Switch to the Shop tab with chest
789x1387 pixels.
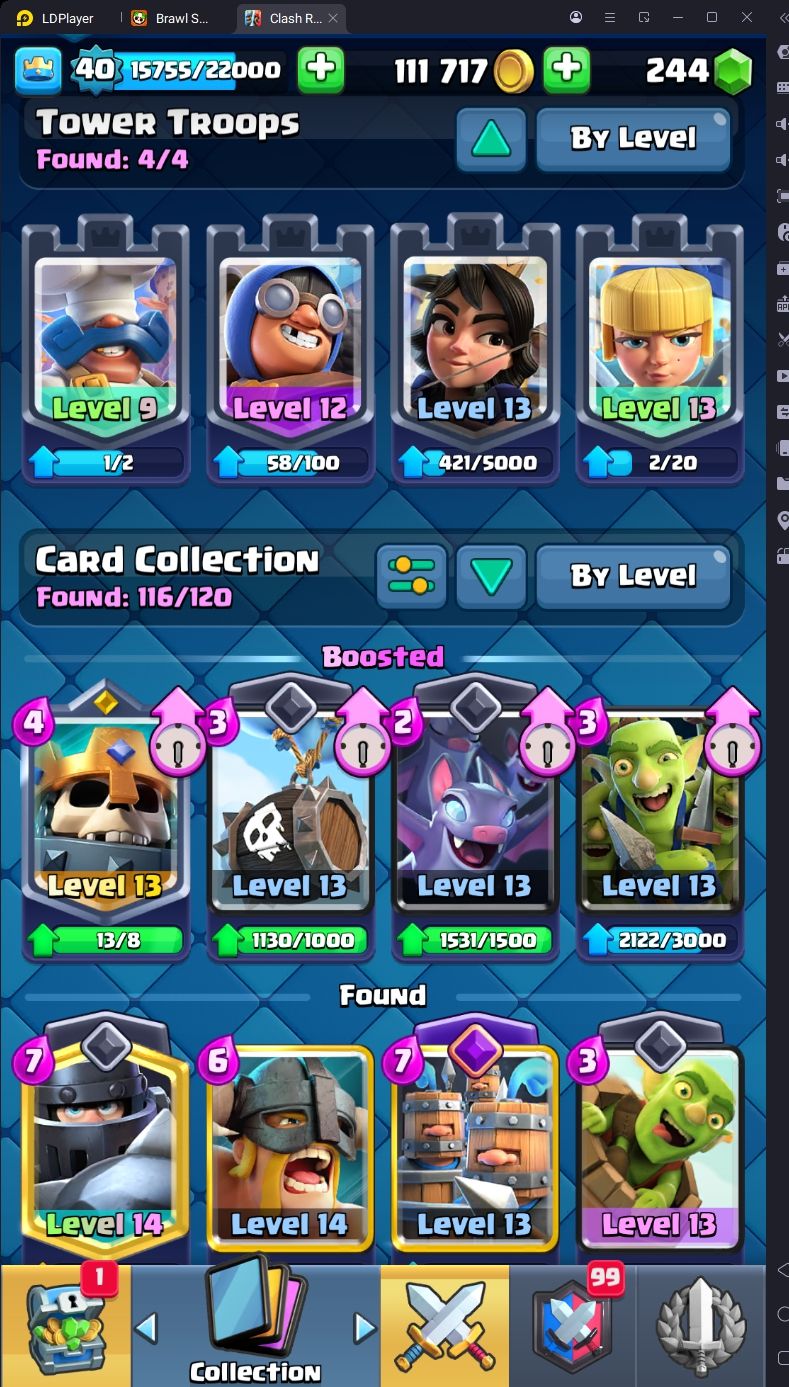(x=66, y=1326)
